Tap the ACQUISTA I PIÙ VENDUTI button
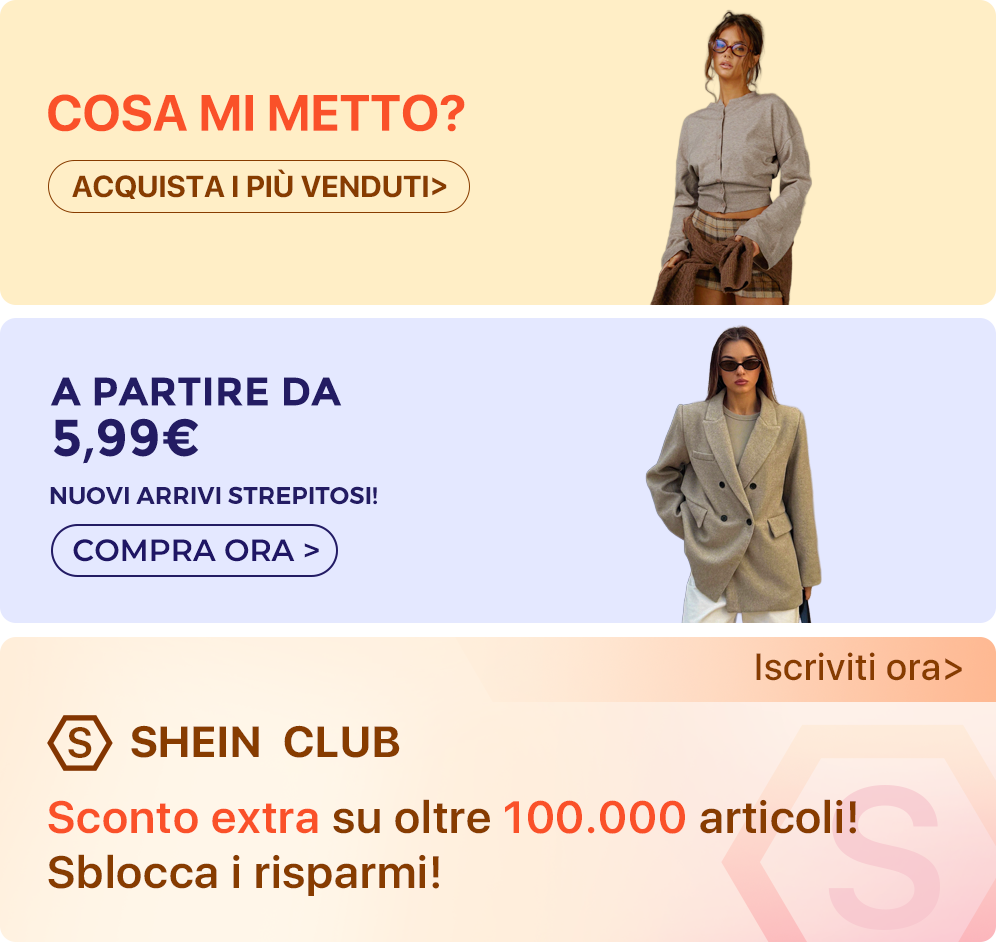Viewport: 996px width, 942px height. (258, 187)
